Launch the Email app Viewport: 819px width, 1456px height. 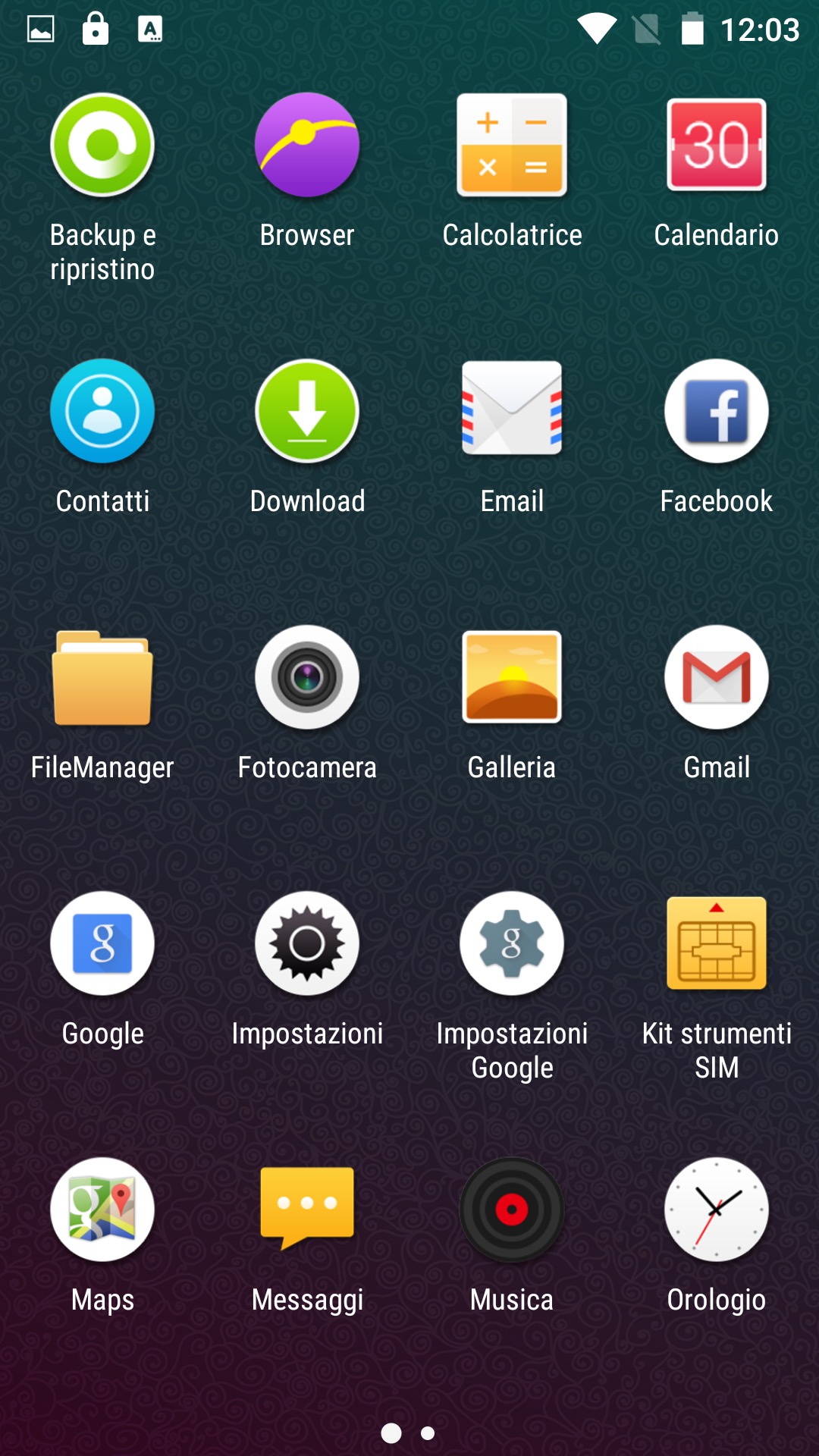pyautogui.click(x=512, y=409)
